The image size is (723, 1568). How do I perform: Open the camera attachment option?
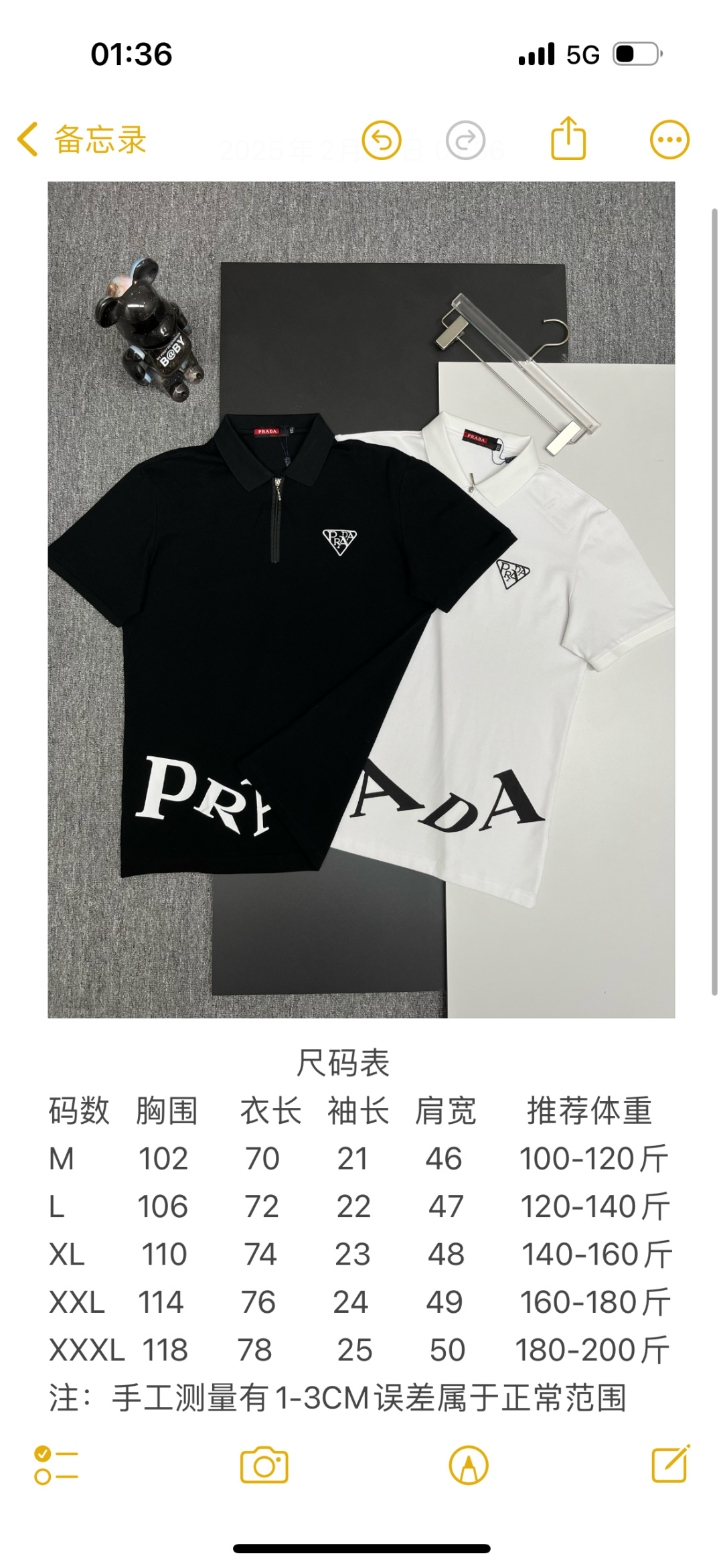click(x=264, y=1465)
